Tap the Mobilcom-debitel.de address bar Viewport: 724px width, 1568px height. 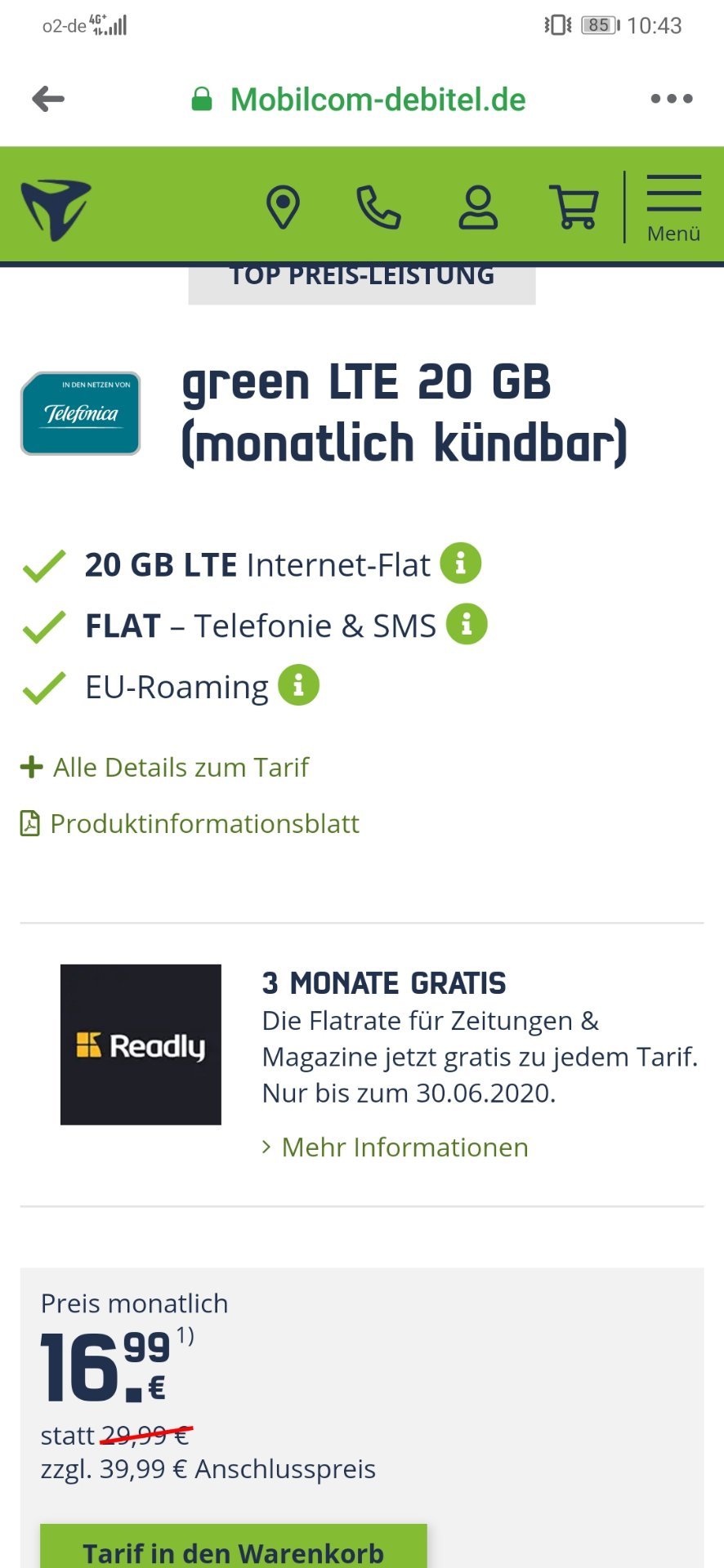360,100
